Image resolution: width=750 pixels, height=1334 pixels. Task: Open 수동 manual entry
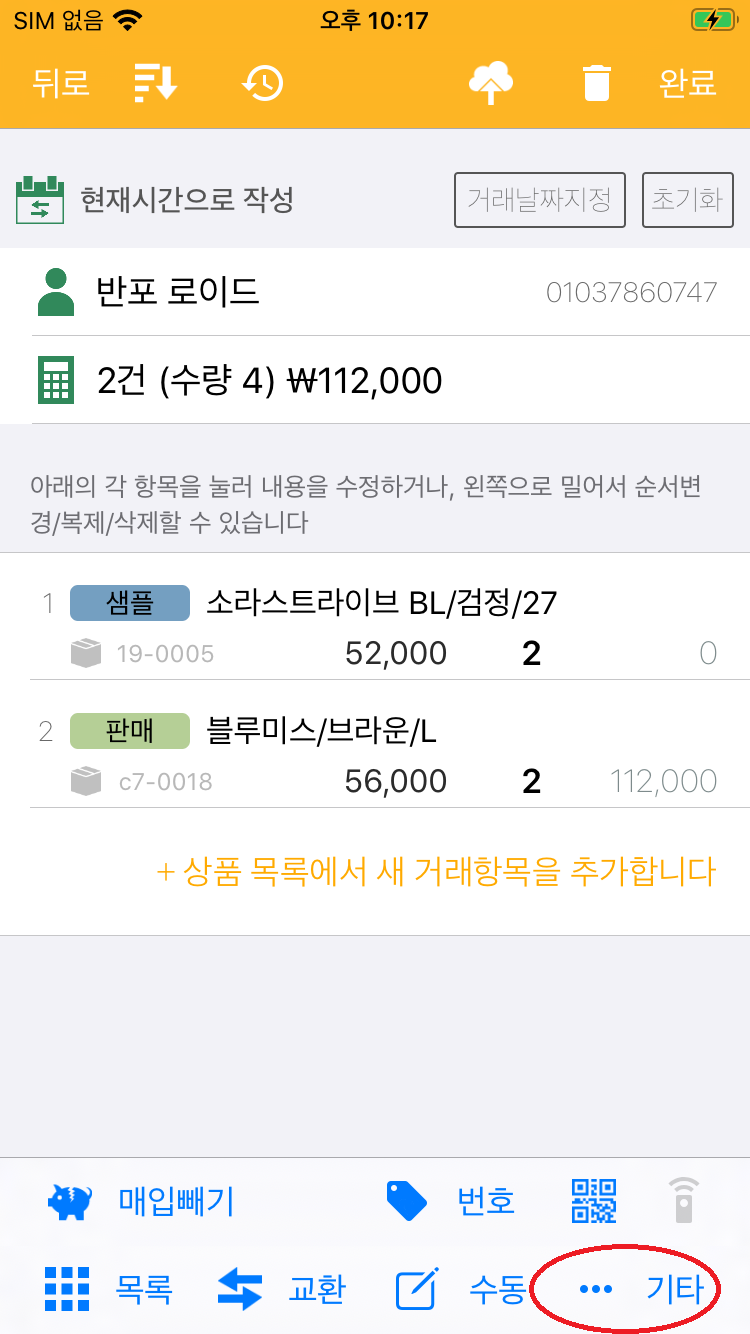pos(460,1289)
